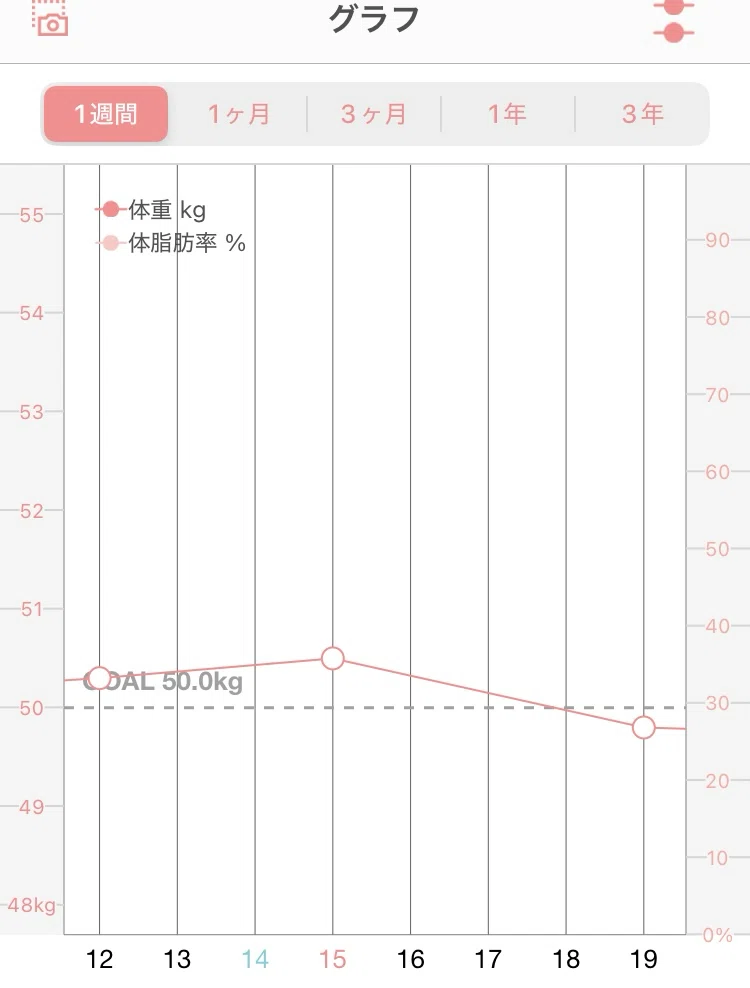Open the graph settings sliders icon
The height and width of the screenshot is (988, 750).
[x=673, y=21]
